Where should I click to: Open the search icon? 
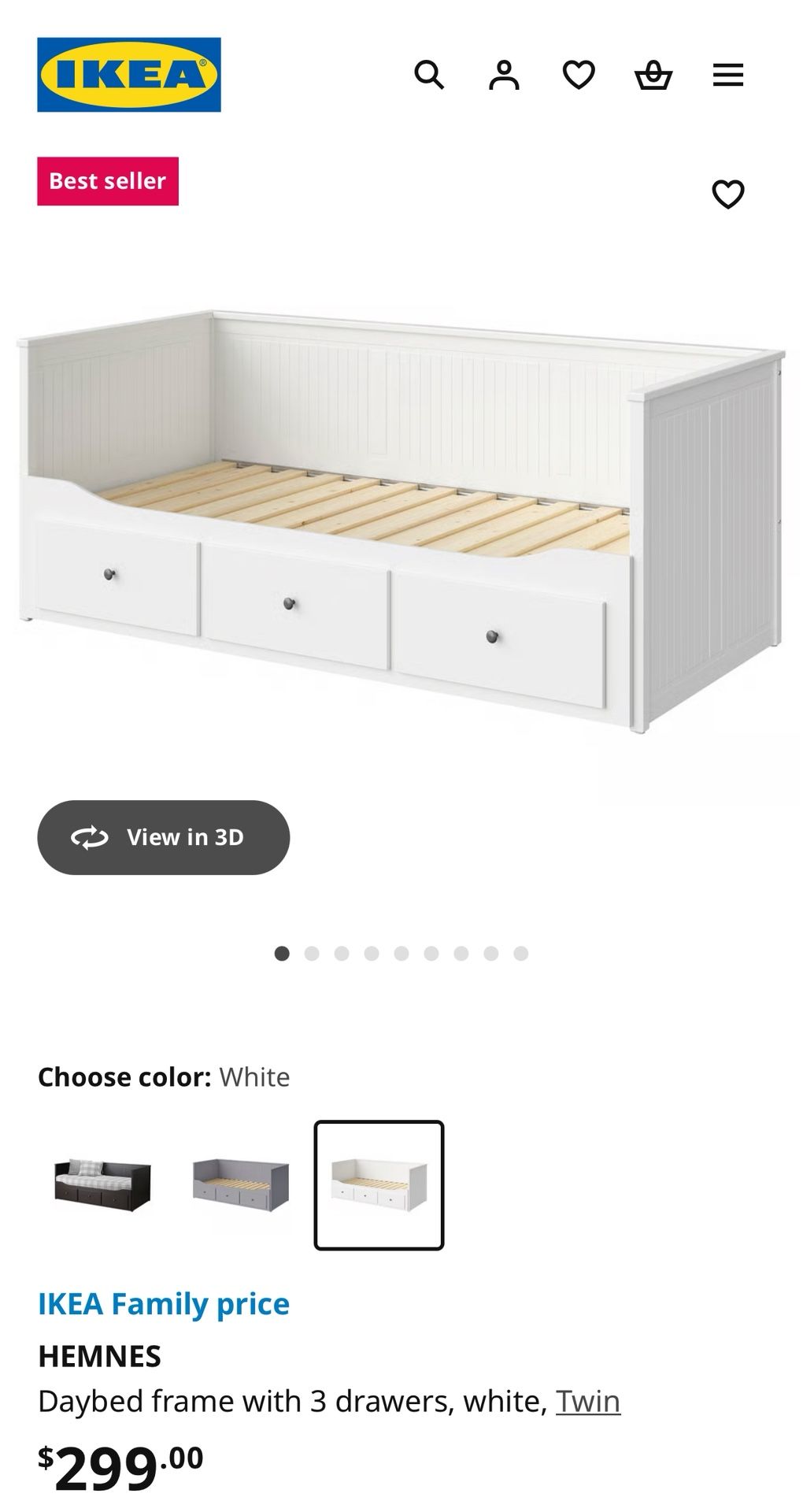[429, 75]
